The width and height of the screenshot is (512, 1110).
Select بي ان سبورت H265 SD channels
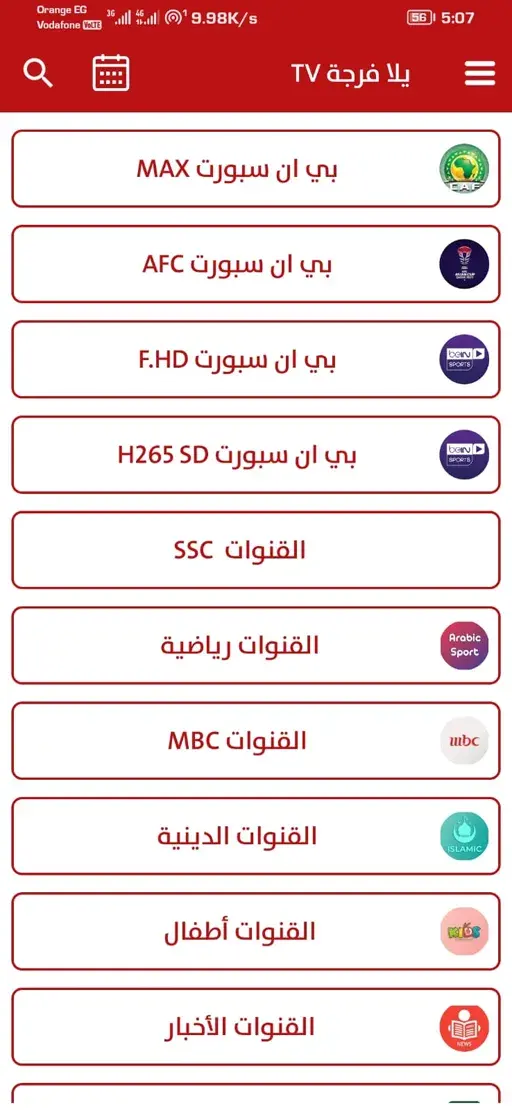256,454
